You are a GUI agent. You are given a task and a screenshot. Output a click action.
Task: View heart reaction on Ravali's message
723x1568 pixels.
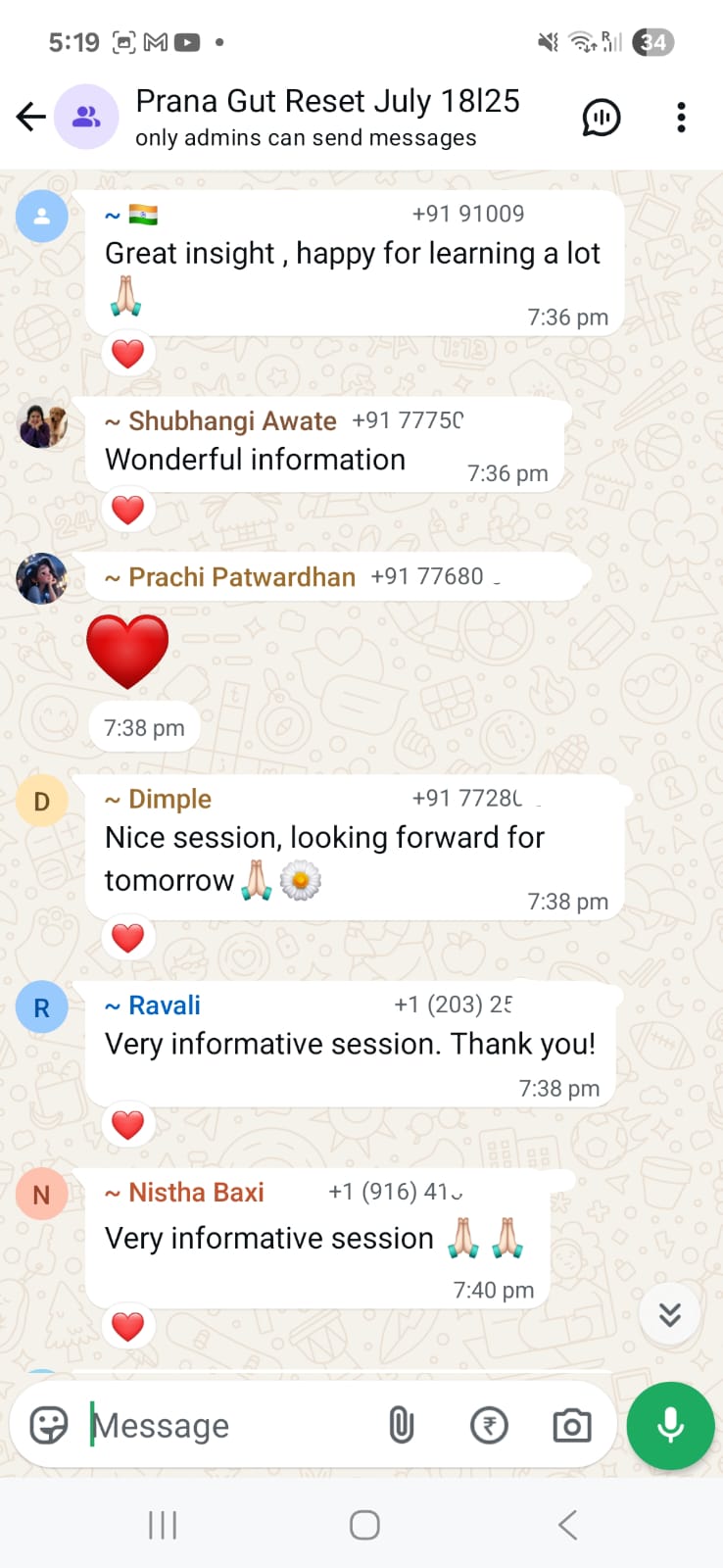pyautogui.click(x=128, y=1124)
